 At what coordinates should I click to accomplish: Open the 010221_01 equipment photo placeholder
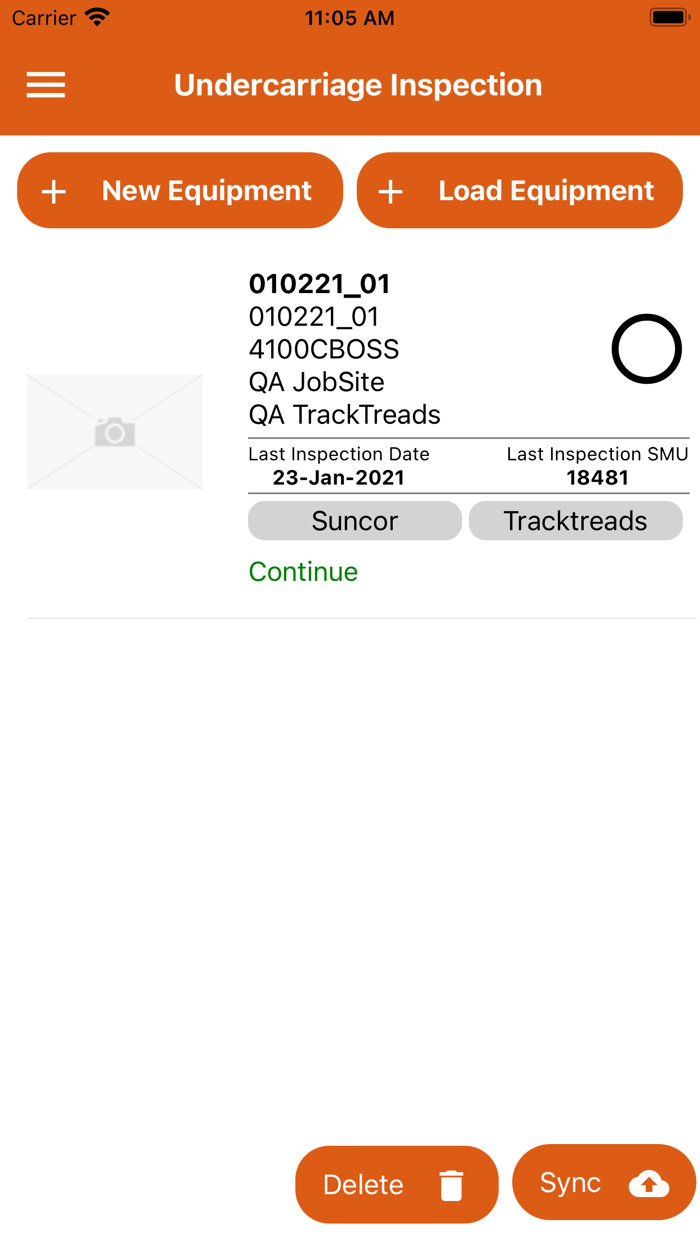[115, 432]
